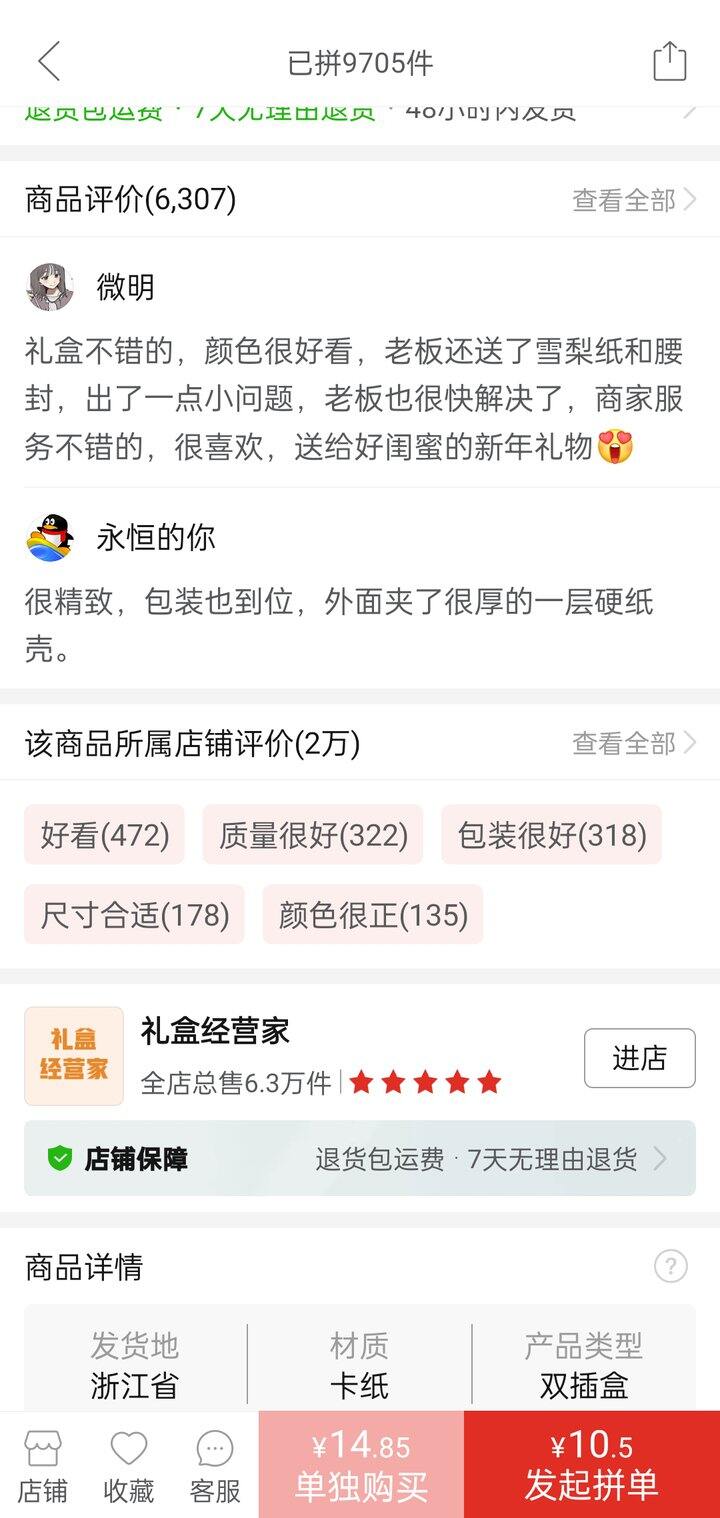Open the 店铺 shop tab
Image resolution: width=720 pixels, height=1518 pixels.
pos(43,1466)
